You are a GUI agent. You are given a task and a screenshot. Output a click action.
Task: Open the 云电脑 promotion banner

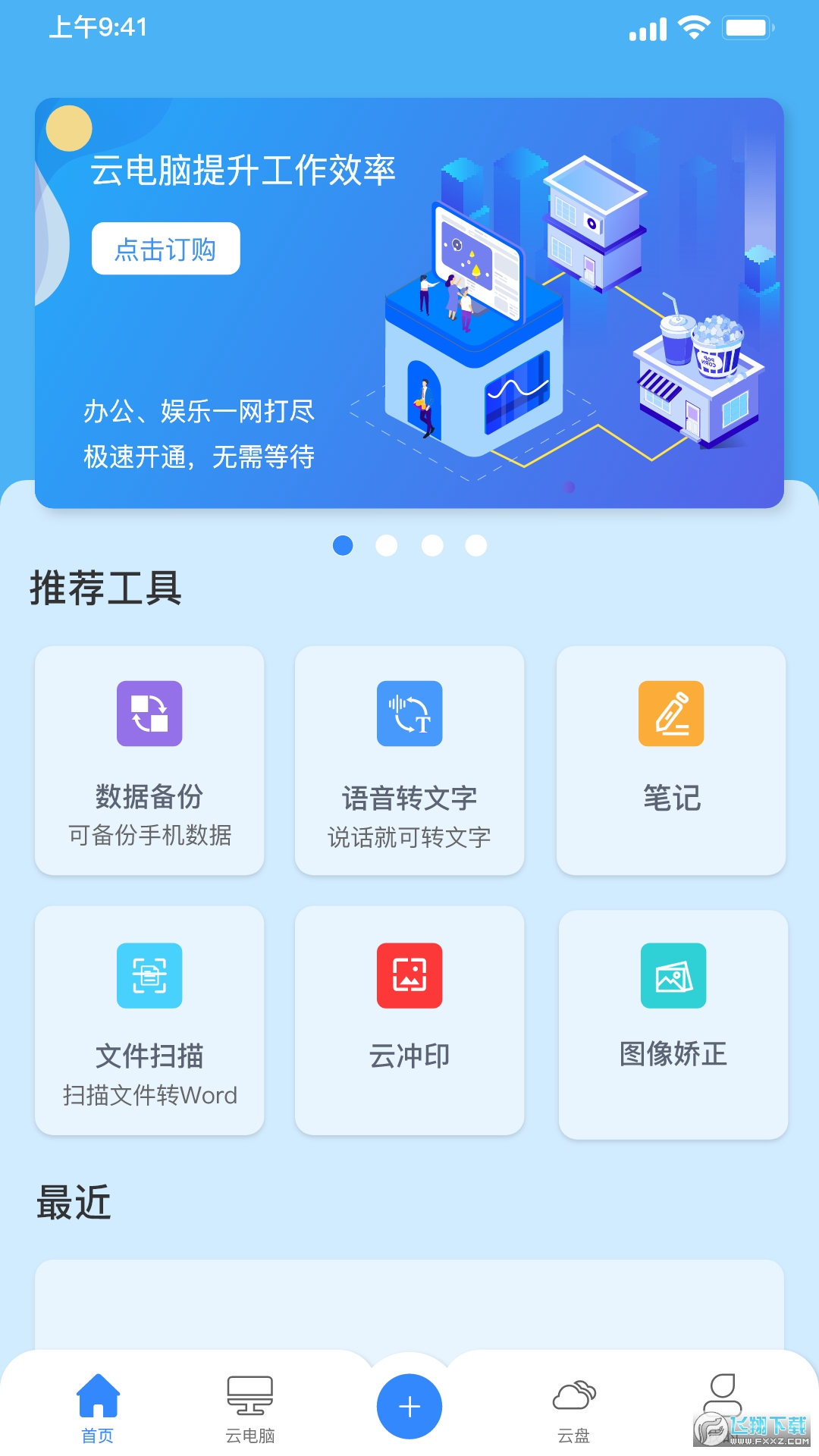tap(409, 303)
